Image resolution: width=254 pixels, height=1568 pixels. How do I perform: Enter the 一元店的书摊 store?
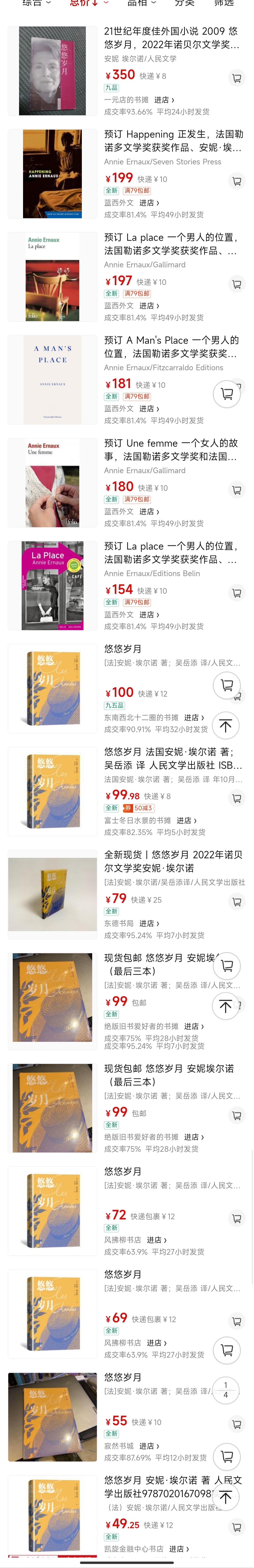click(164, 100)
